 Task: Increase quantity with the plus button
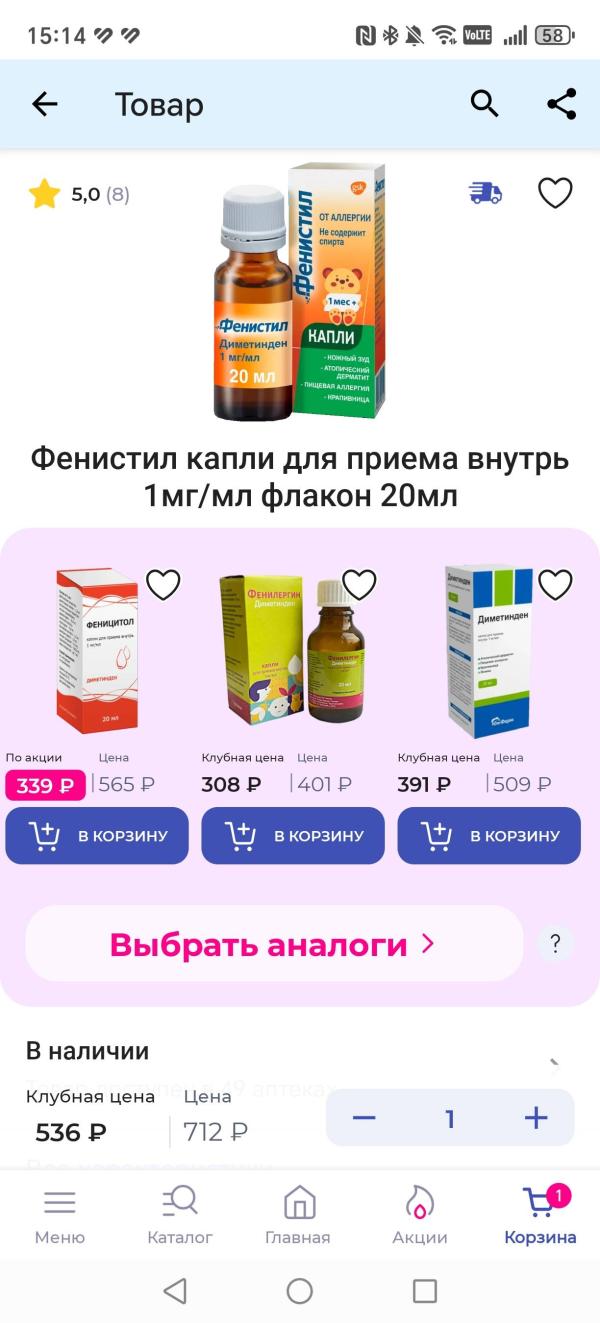click(x=537, y=1117)
